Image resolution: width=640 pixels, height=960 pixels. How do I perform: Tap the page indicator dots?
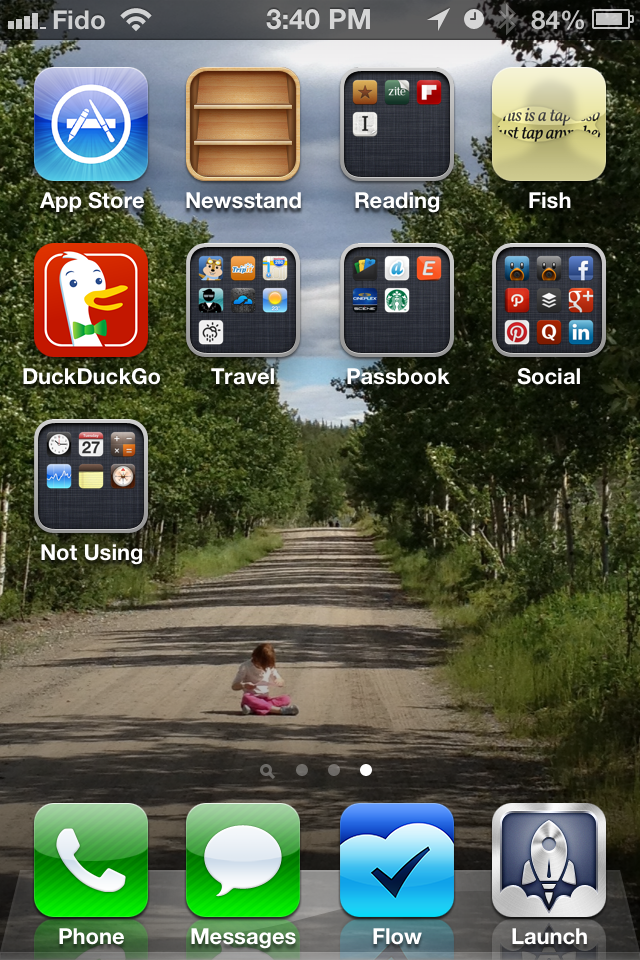click(x=318, y=770)
